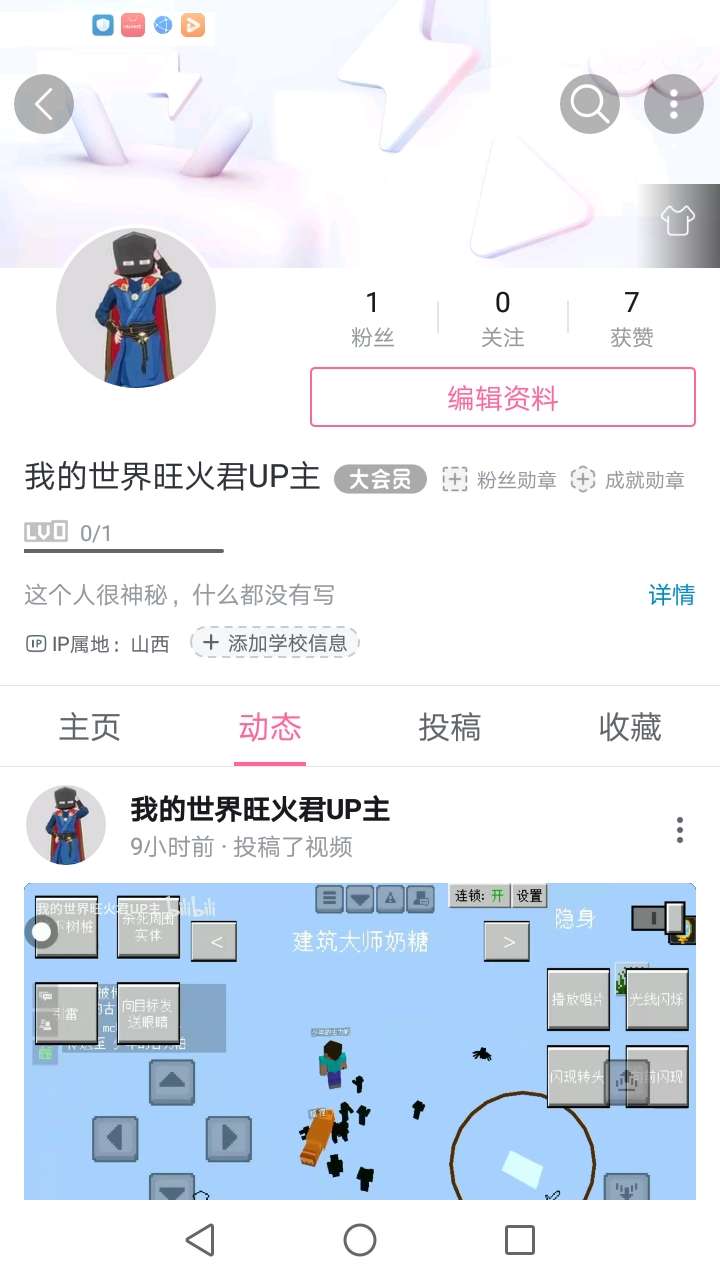View the 粉丝 followers list
The height and width of the screenshot is (1280, 720).
(373, 318)
